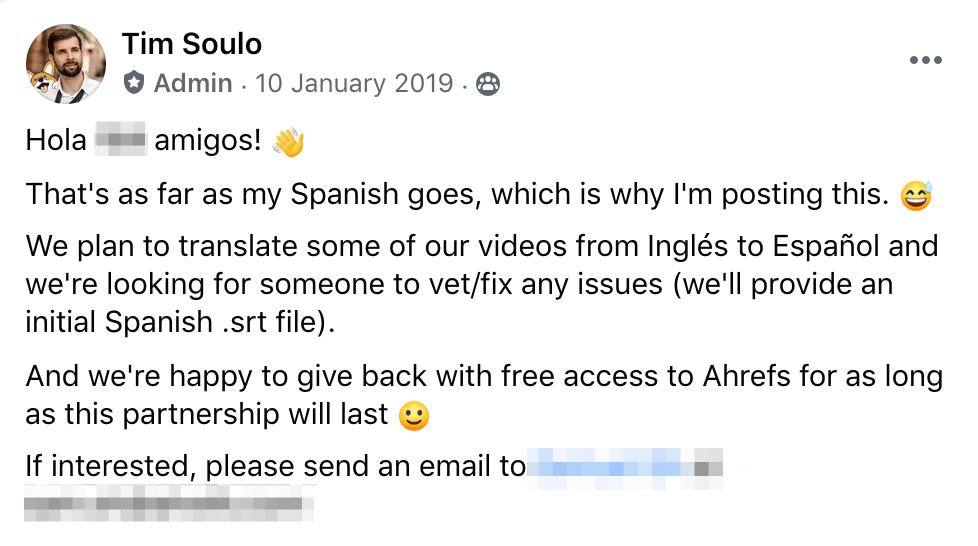Open the 10 January 2019 post timestamp
The height and width of the screenshot is (546, 978).
point(354,83)
